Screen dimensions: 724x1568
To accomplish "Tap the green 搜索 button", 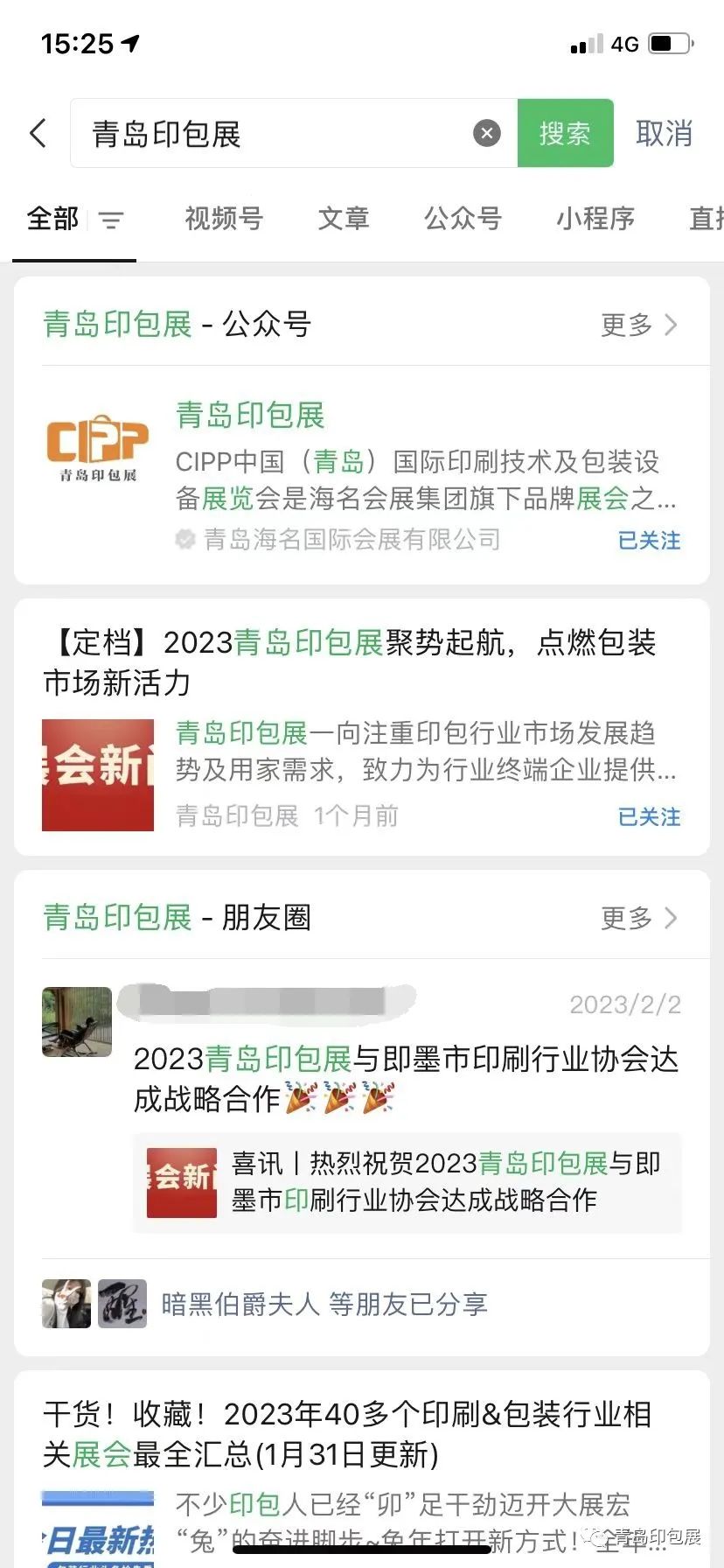I will point(565,134).
